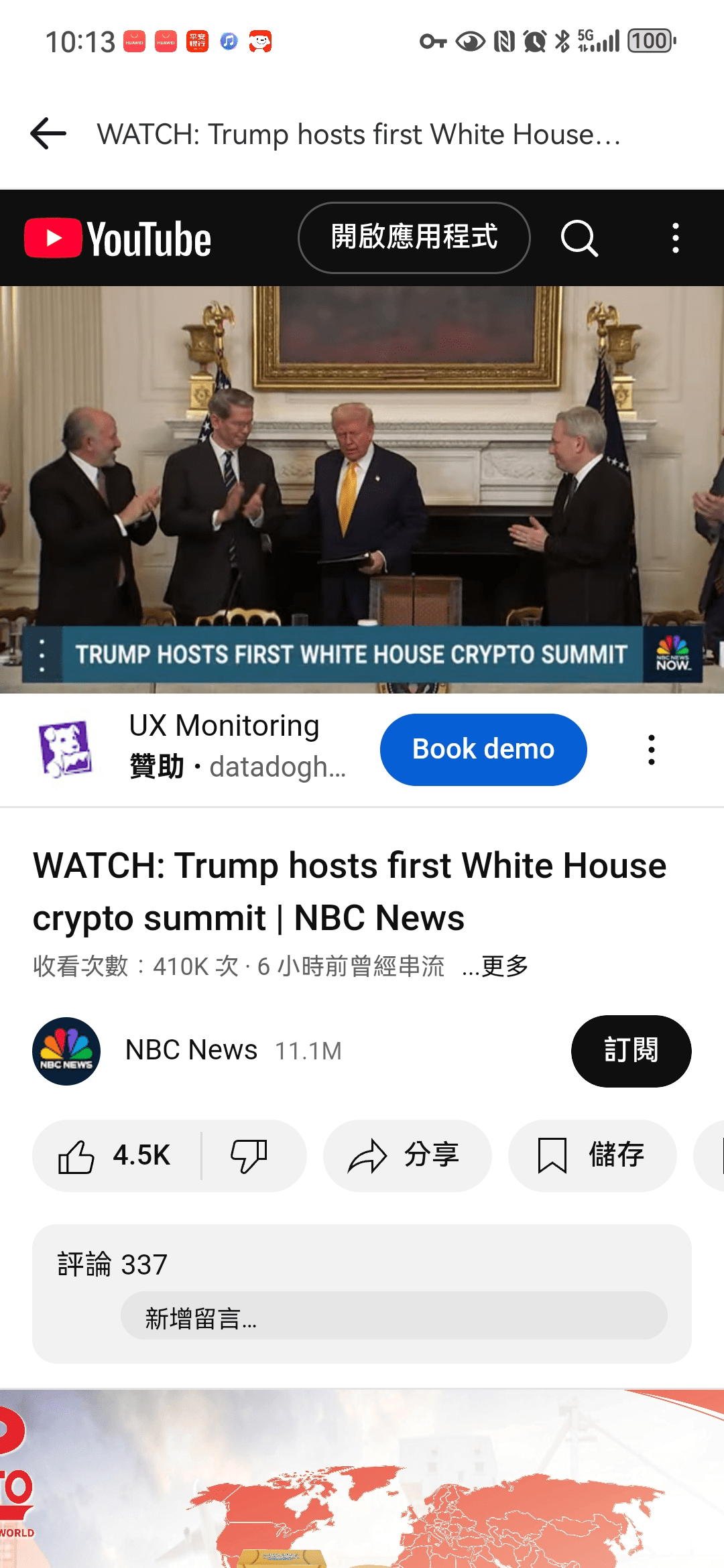This screenshot has height=1568, width=724.
Task: Add a comment in 新增留言 field
Action: (394, 1318)
